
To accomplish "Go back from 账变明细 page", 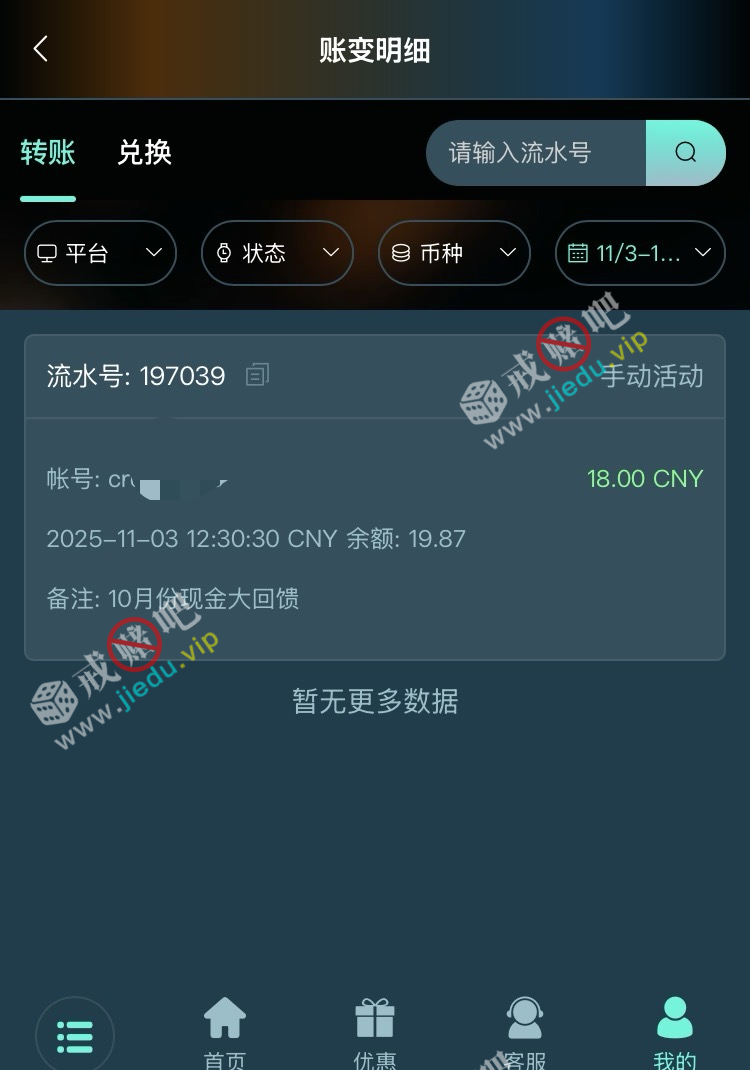I will tap(40, 49).
